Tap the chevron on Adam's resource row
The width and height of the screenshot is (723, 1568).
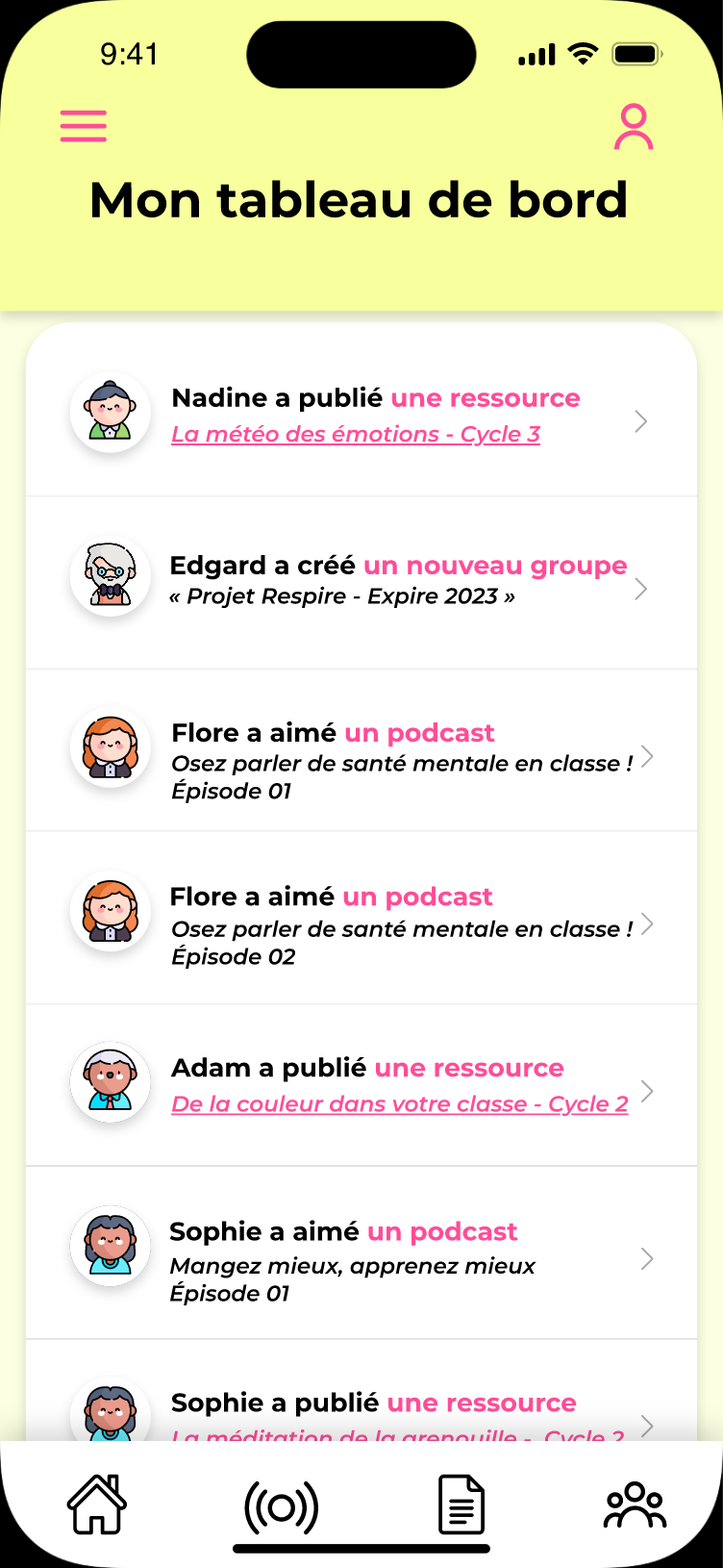[x=647, y=1091]
